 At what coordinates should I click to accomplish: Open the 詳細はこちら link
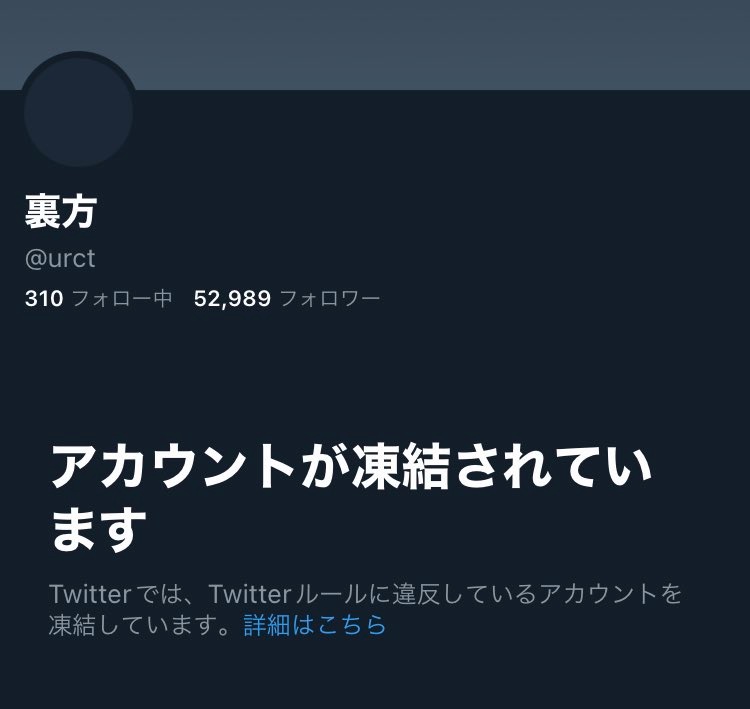[x=315, y=626]
